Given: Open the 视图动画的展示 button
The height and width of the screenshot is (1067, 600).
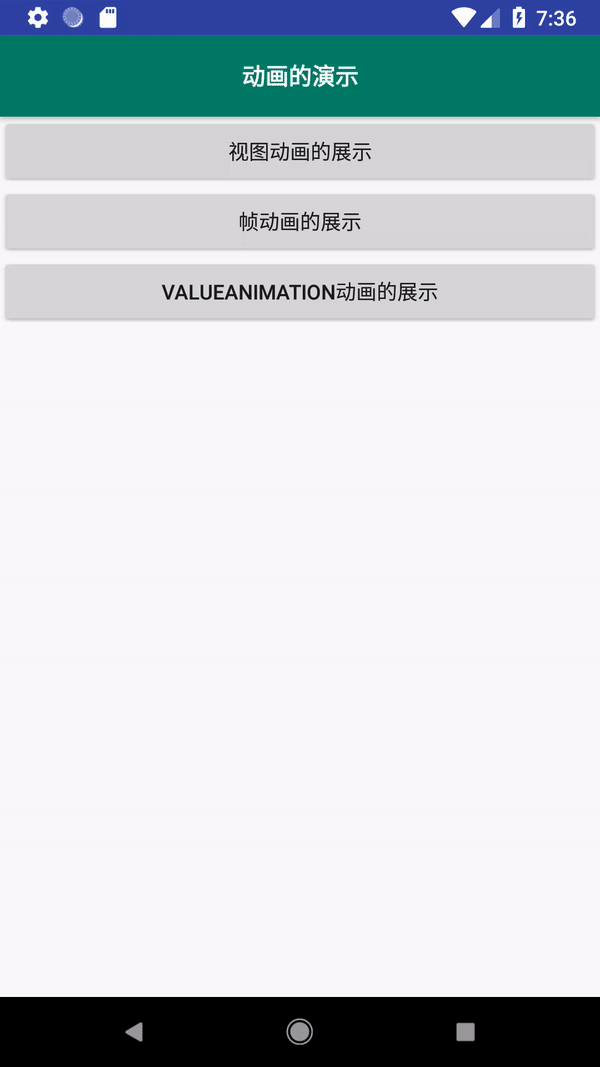Looking at the screenshot, I should (x=300, y=152).
